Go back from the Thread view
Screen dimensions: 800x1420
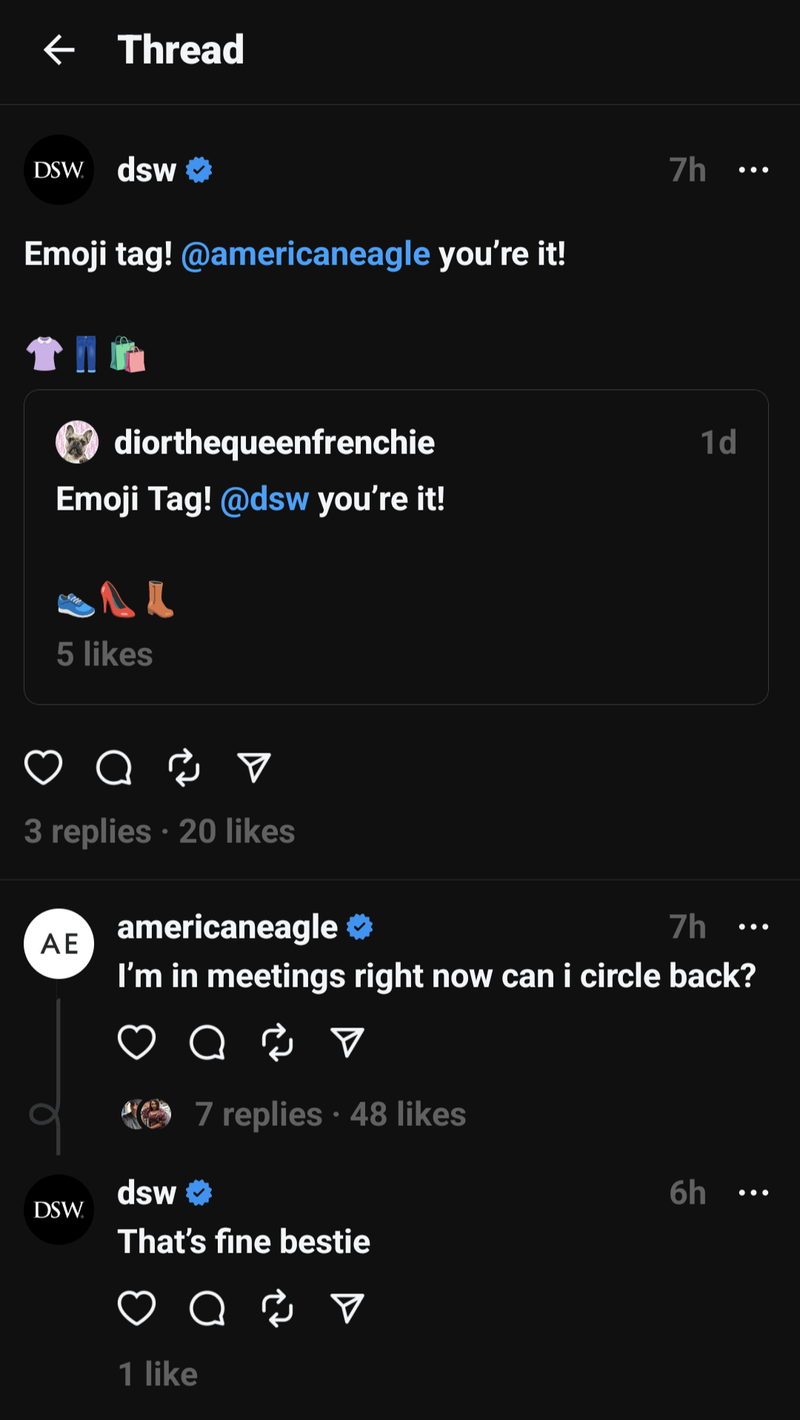59,50
